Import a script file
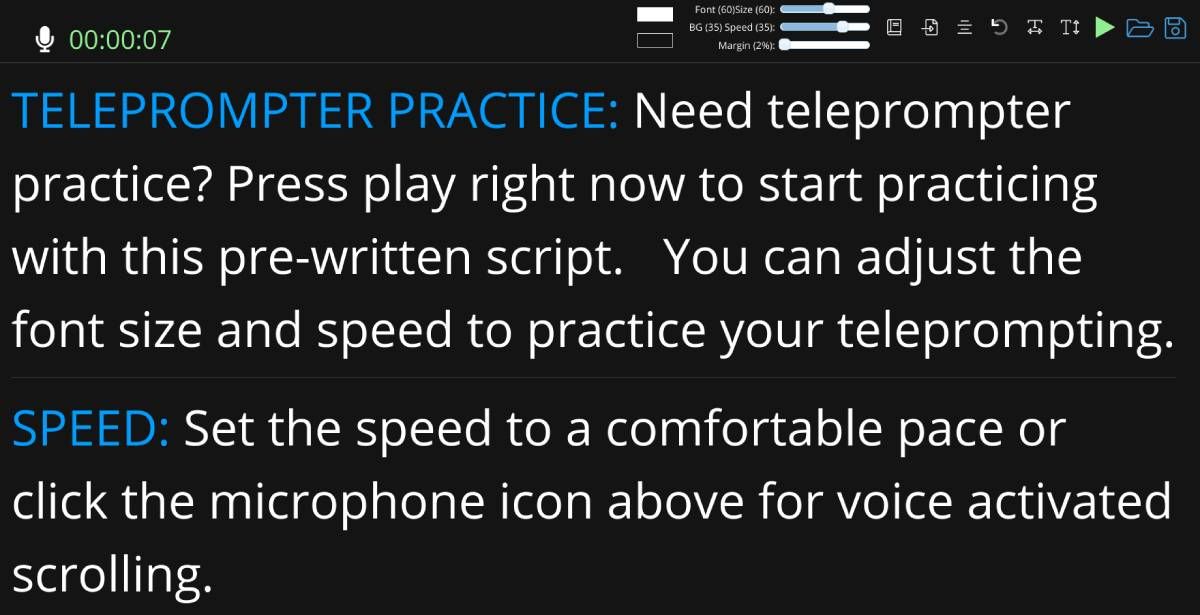This screenshot has width=1200, height=615. pos(930,27)
